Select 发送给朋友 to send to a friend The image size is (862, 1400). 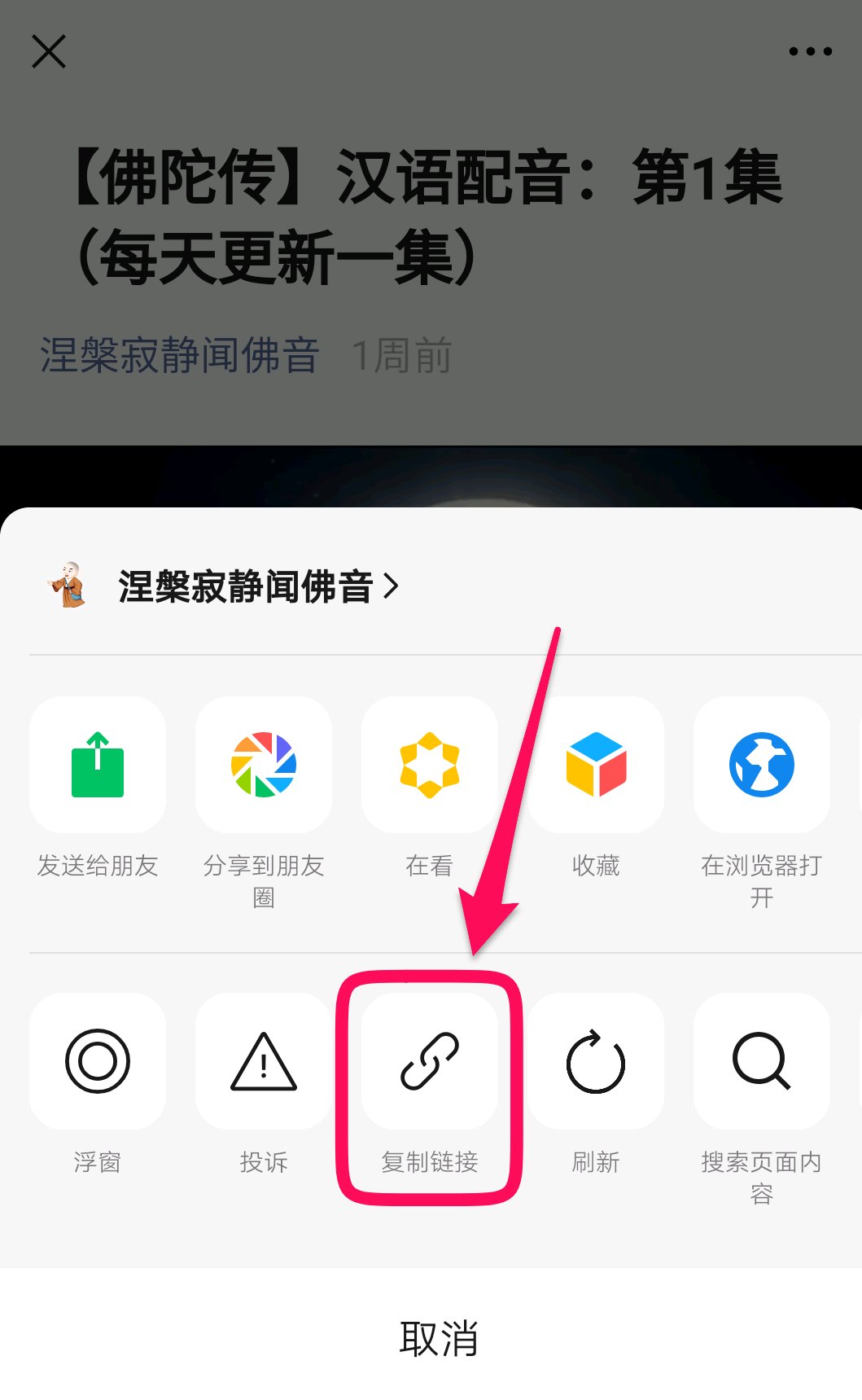coord(98,766)
